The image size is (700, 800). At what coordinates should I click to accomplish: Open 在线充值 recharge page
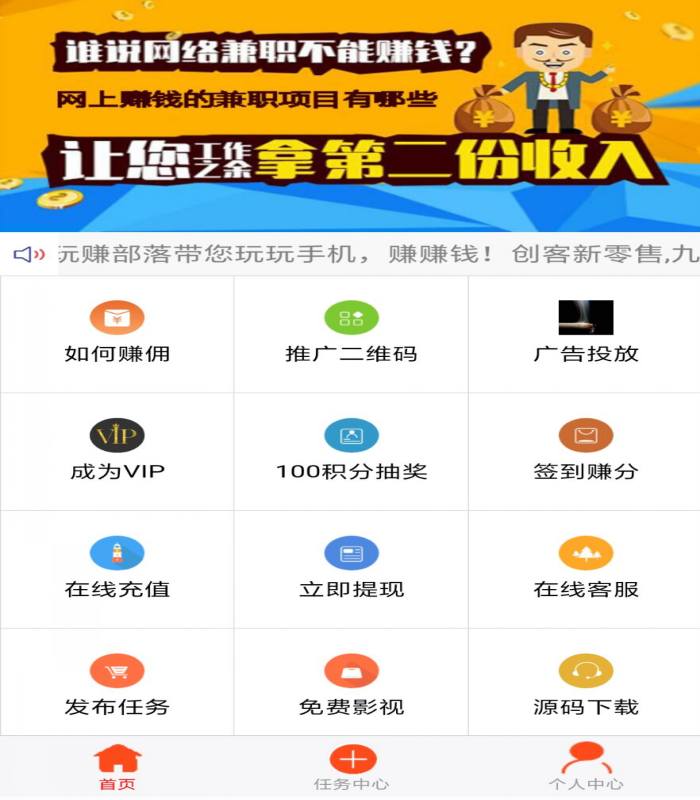pyautogui.click(x=117, y=570)
